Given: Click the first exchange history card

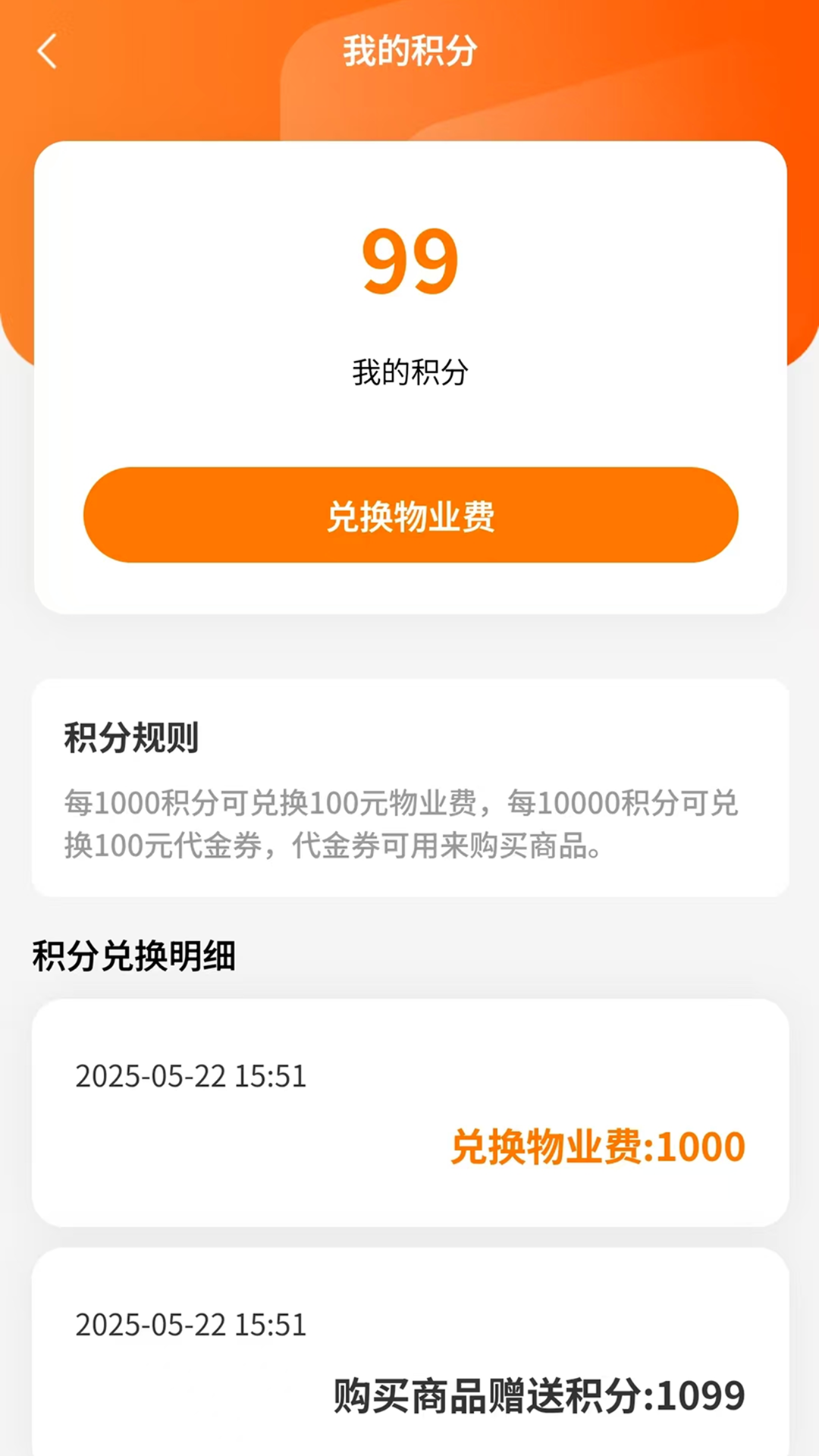Looking at the screenshot, I should click(409, 1111).
